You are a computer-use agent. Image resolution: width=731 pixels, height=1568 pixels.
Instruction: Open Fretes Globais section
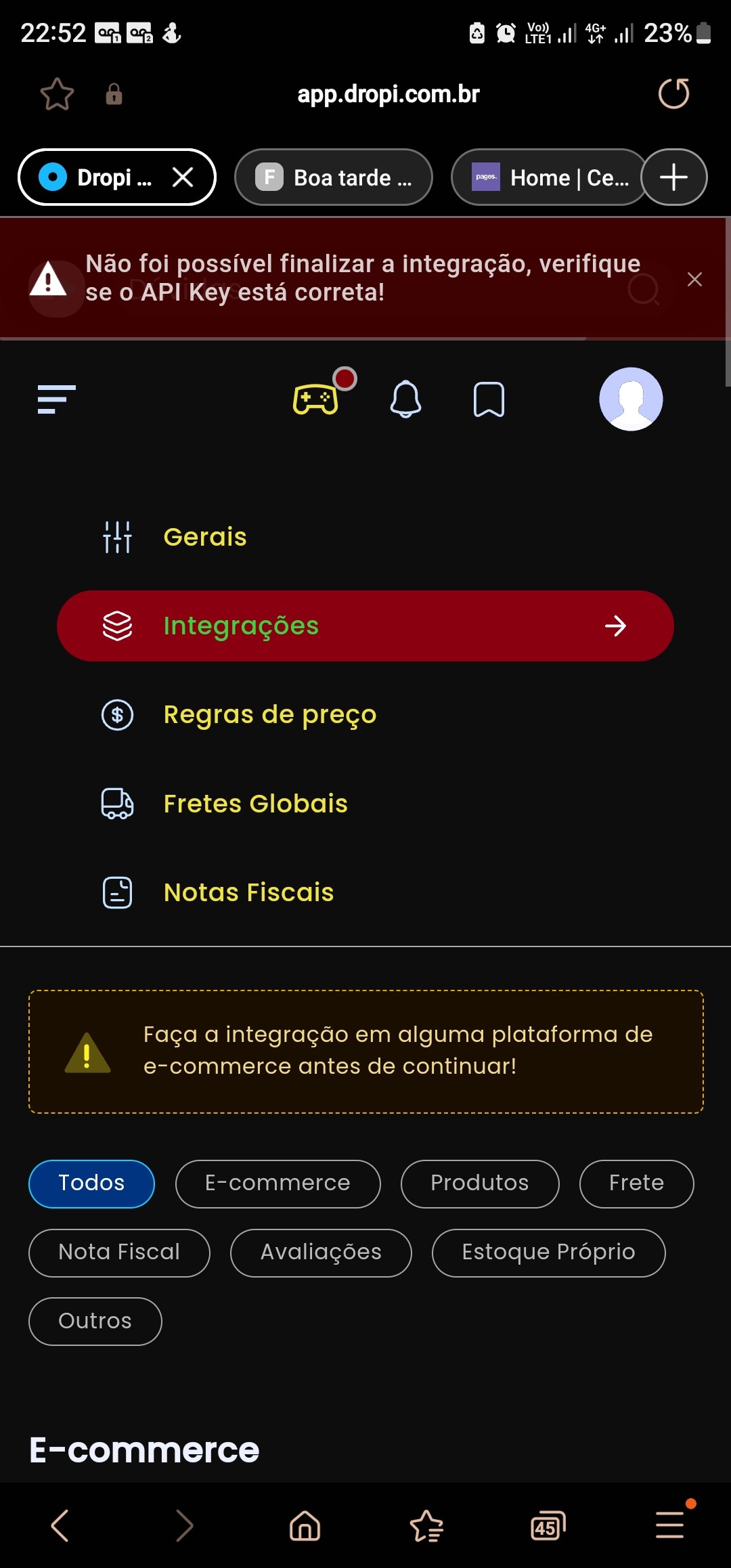pos(256,804)
